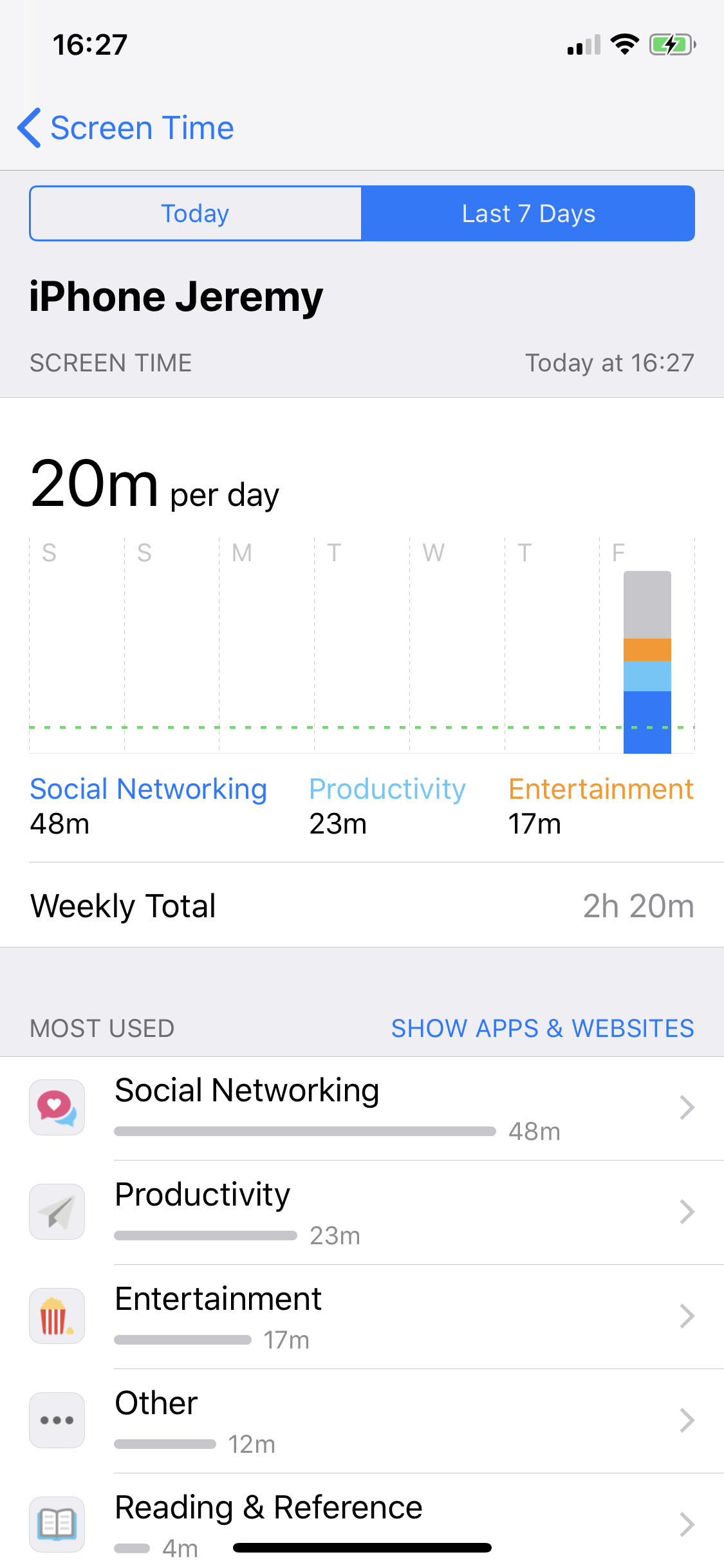Open the Social Networking category
This screenshot has height=1568, width=724.
[362, 1108]
